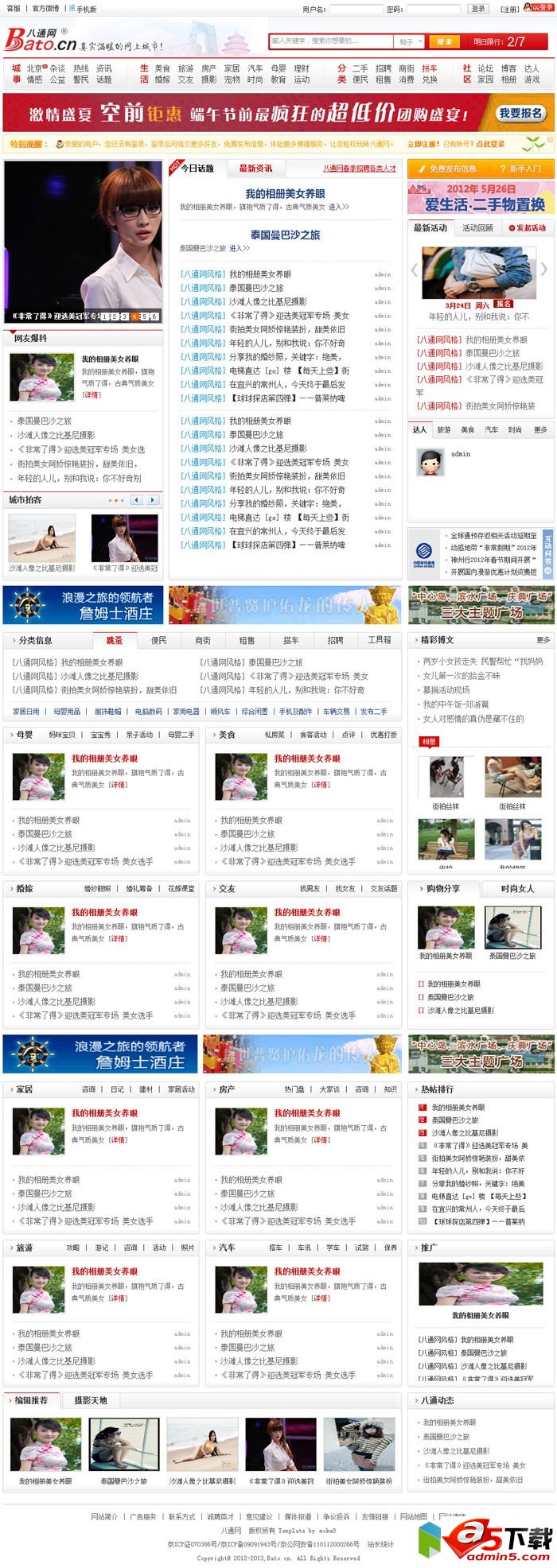Switch to the 活动回顾 tab
The height and width of the screenshot is (1568, 557).
477,227
